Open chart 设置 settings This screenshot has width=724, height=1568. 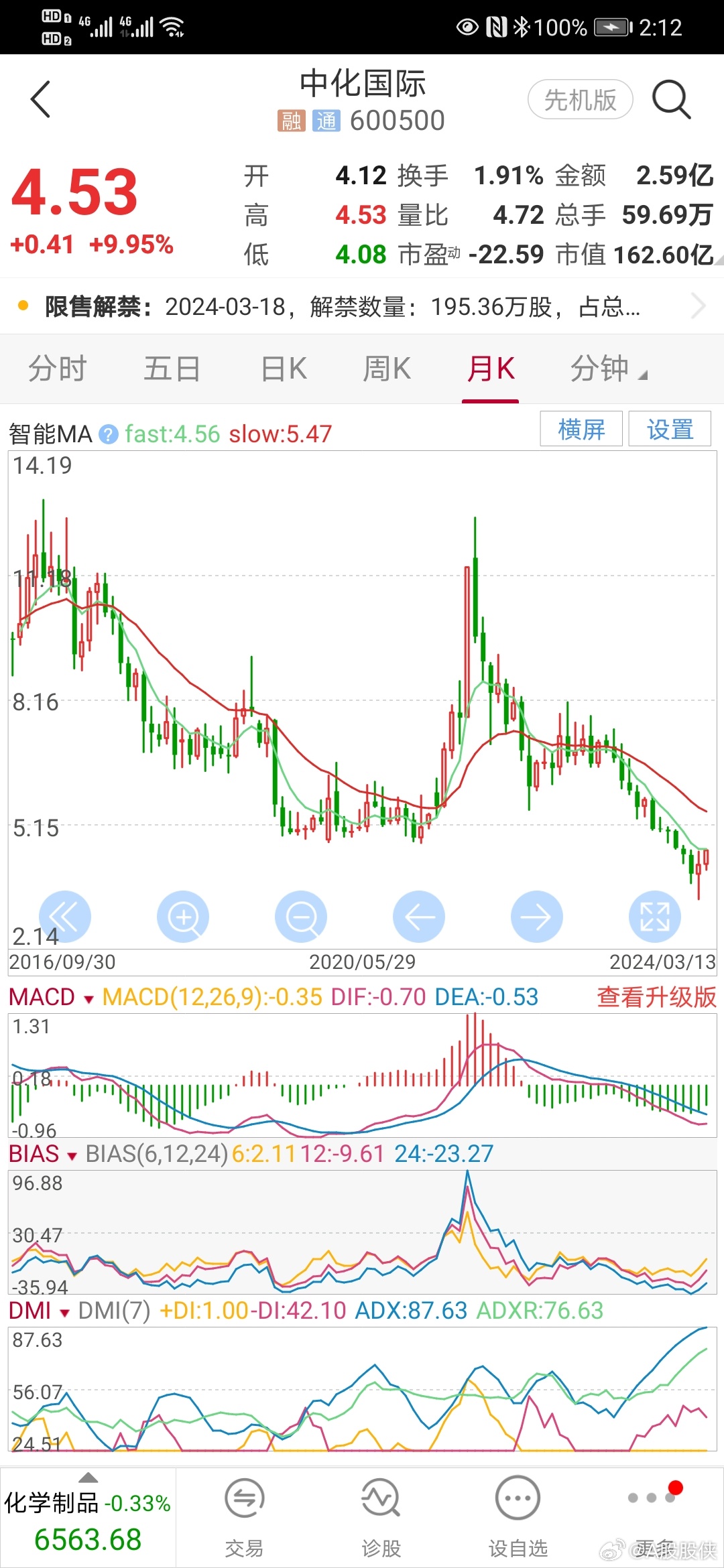[670, 429]
